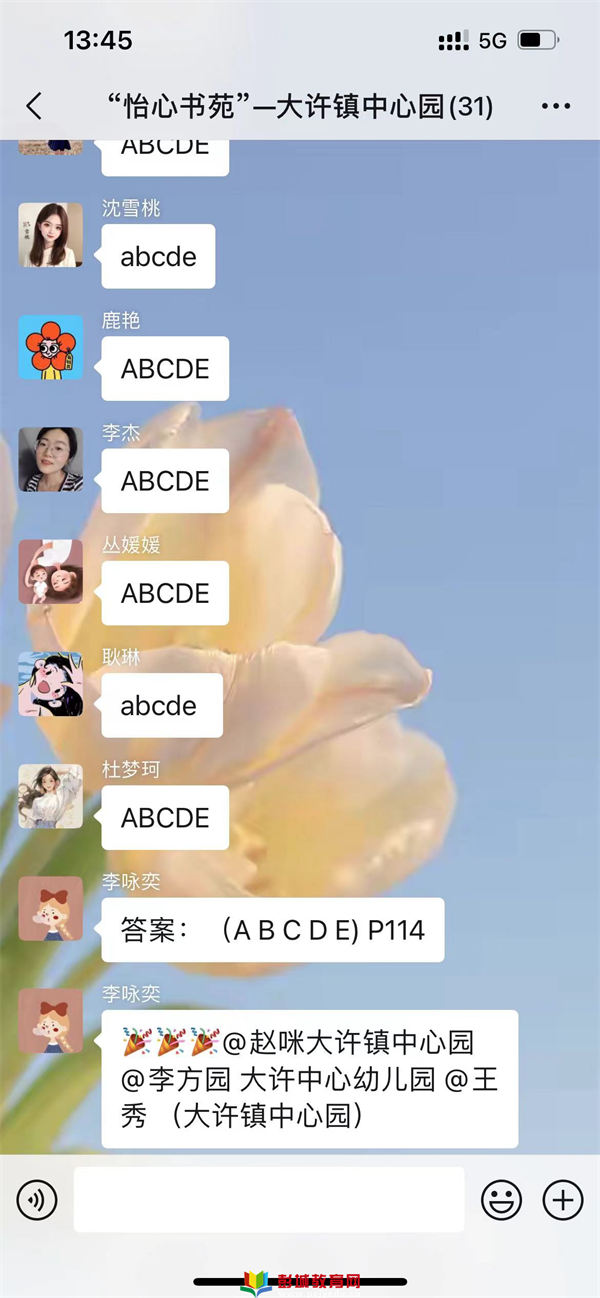This screenshot has width=600, height=1298.
Task: View 沈雪桃's profile avatar
Action: pyautogui.click(x=50, y=235)
